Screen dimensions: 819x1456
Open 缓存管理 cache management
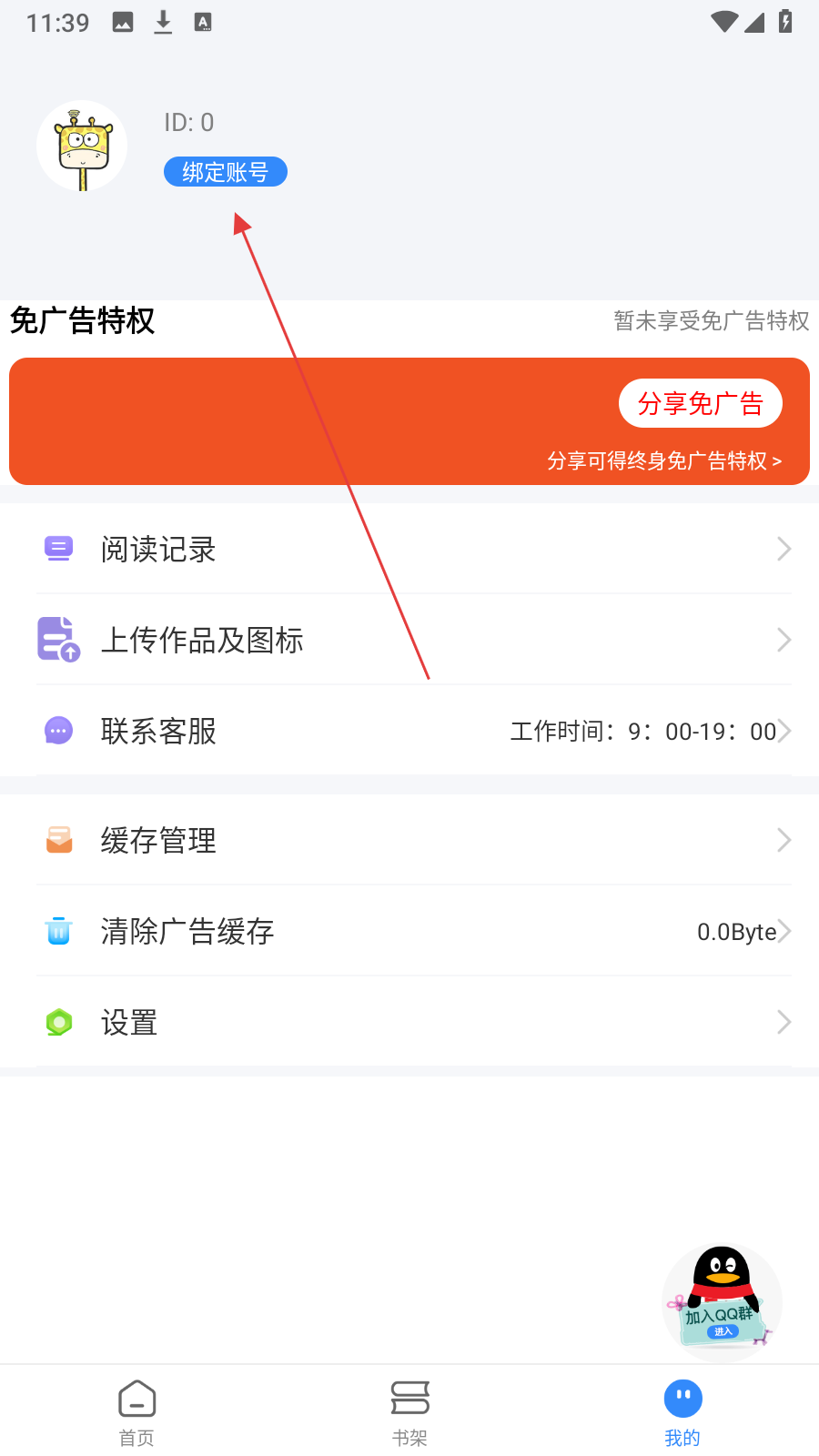point(409,840)
